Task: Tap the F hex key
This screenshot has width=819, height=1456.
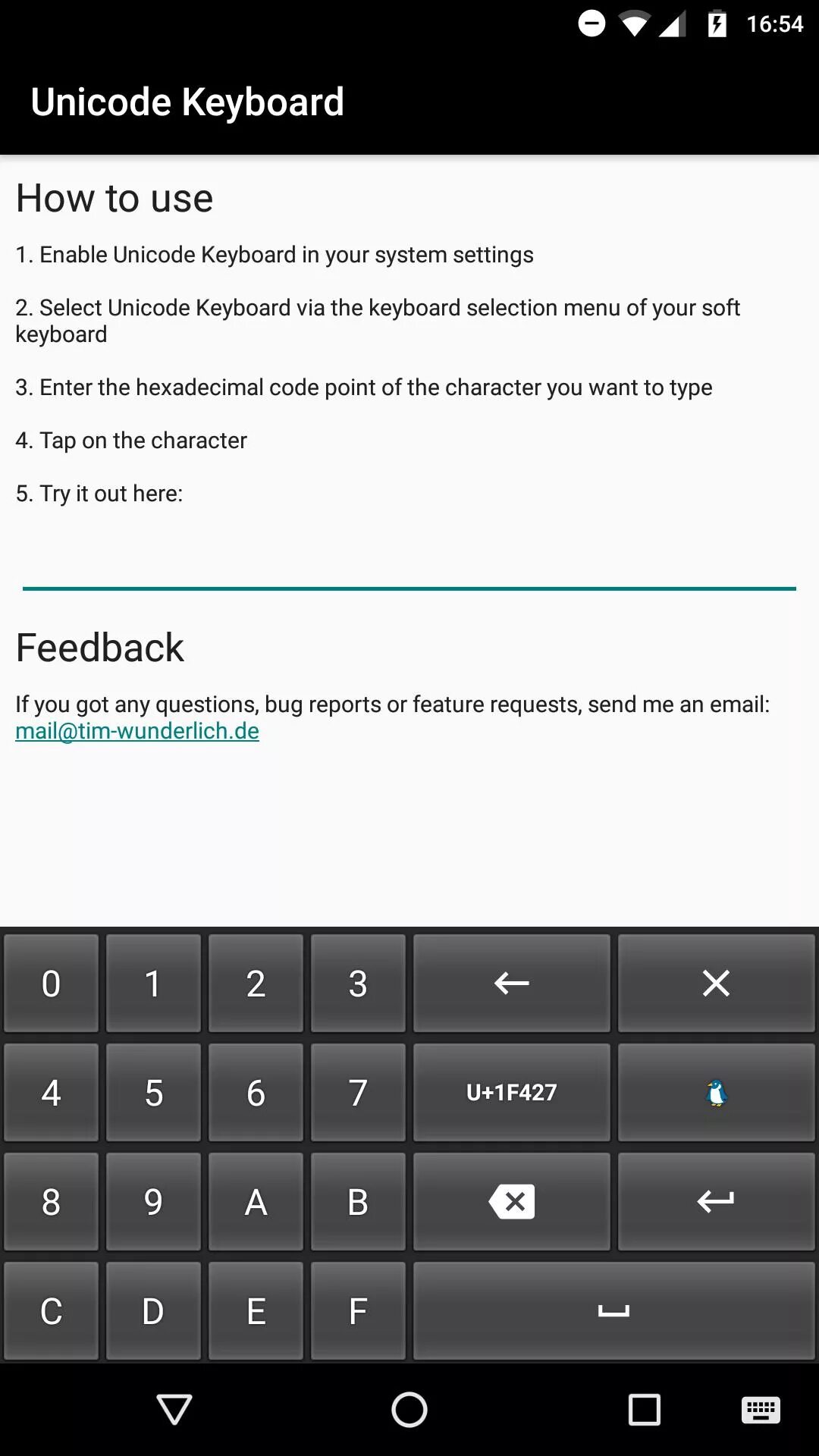Action: [358, 1311]
